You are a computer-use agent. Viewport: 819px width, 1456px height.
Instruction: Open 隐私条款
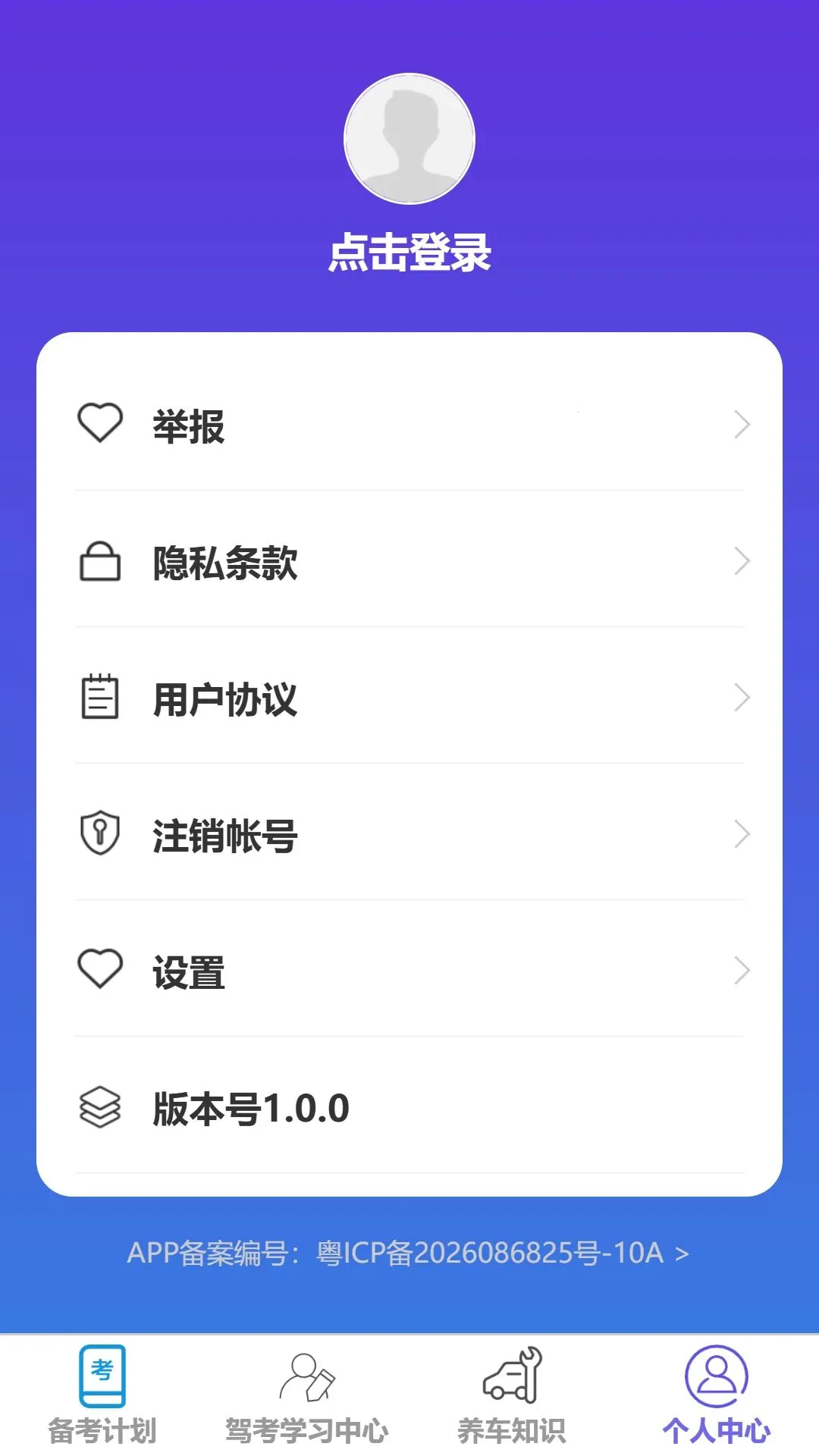pyautogui.click(x=409, y=562)
